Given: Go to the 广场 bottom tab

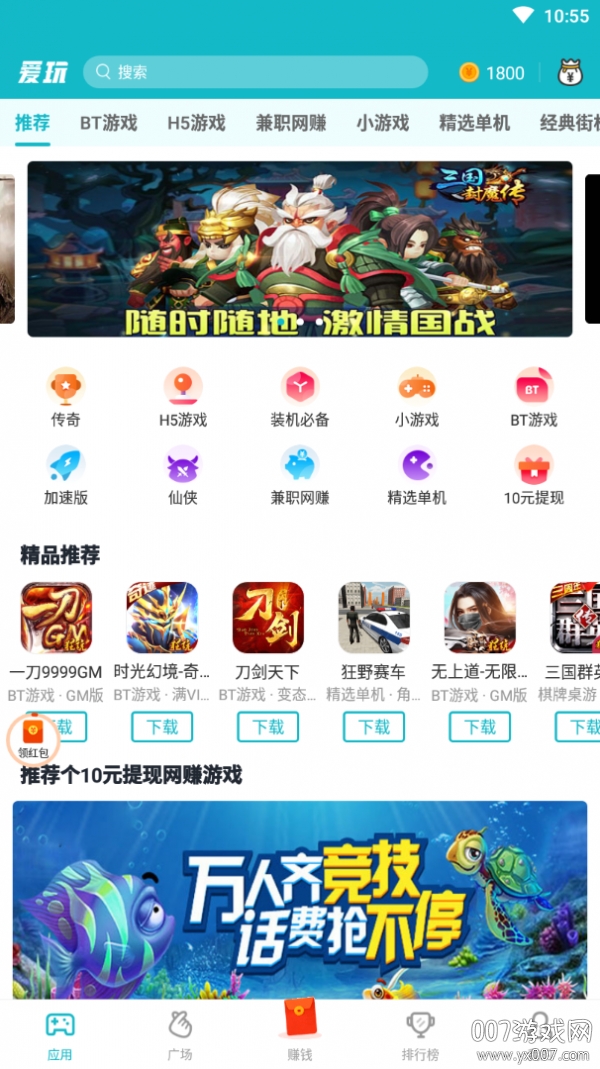Looking at the screenshot, I should tap(180, 1034).
